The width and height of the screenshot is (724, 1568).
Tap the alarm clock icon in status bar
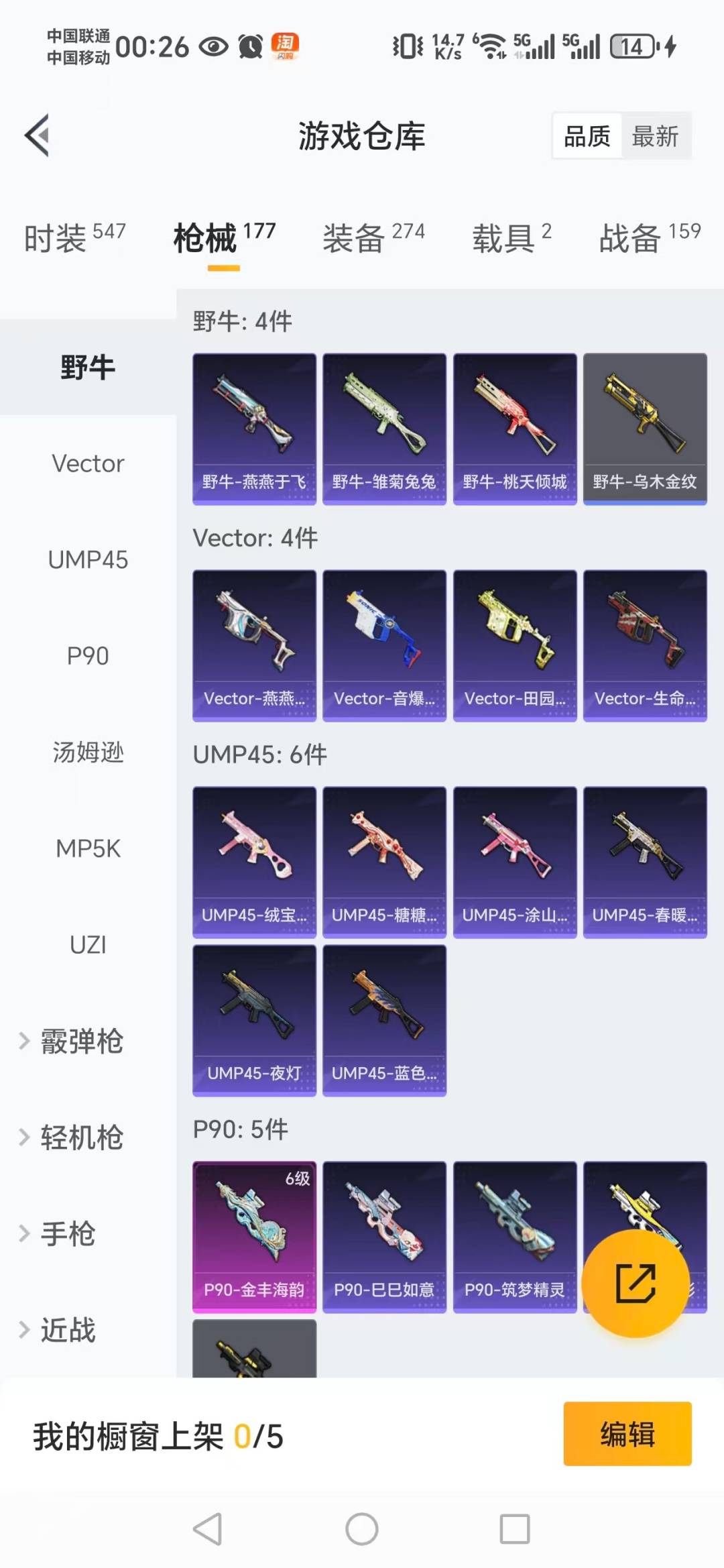[249, 46]
